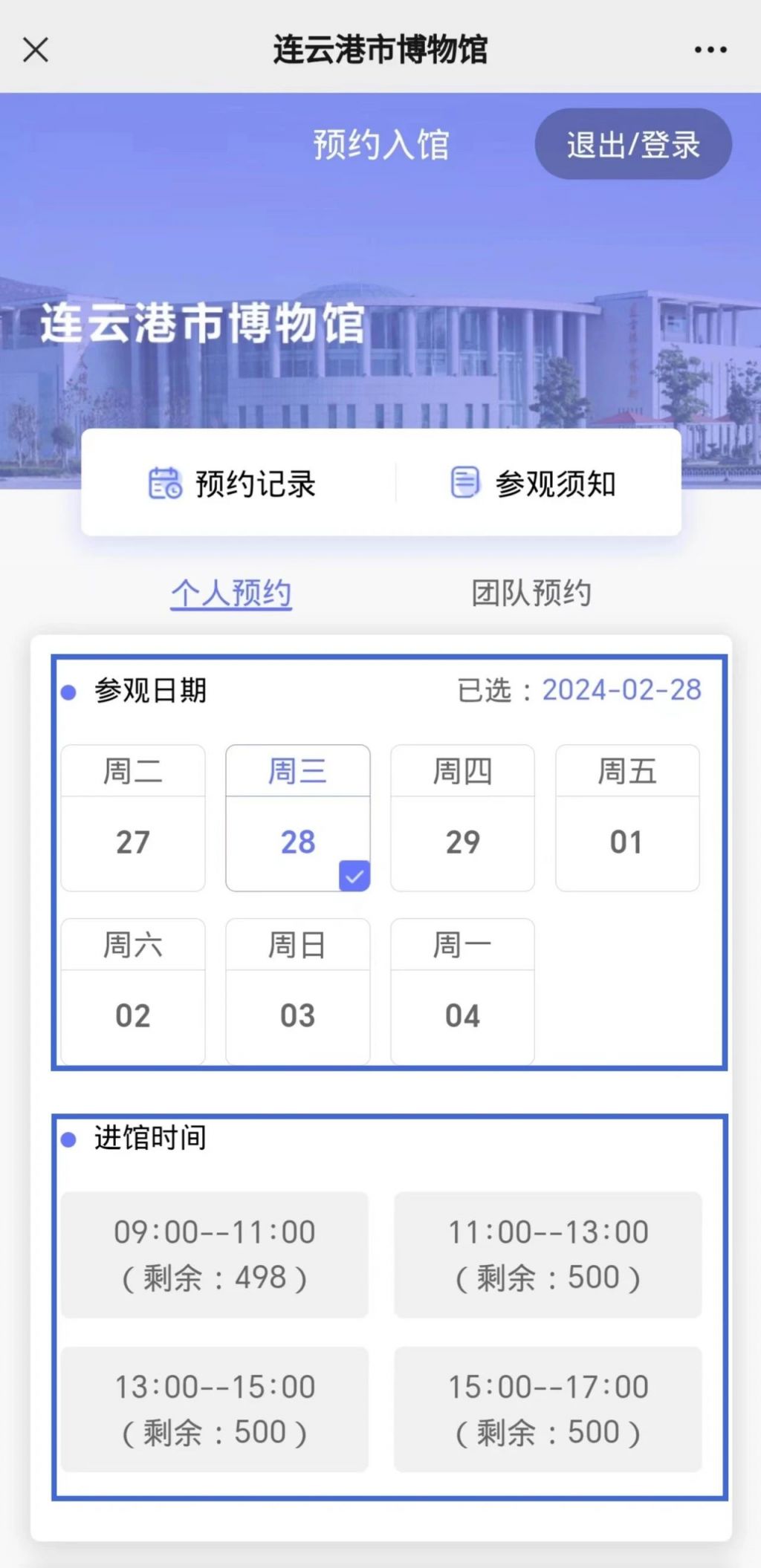Choose 周四 29 as visit date

462,818
